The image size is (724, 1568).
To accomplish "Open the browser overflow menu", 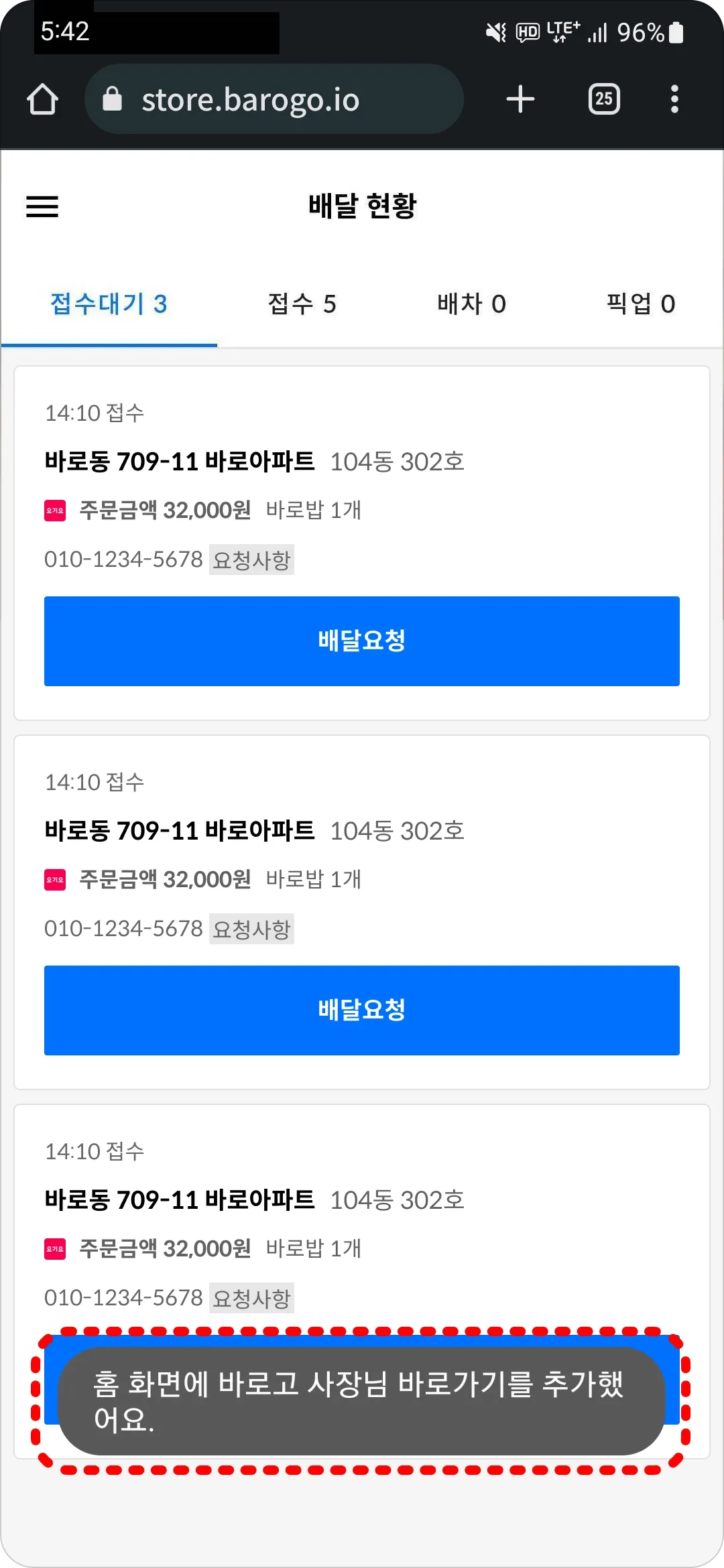I will [674, 99].
